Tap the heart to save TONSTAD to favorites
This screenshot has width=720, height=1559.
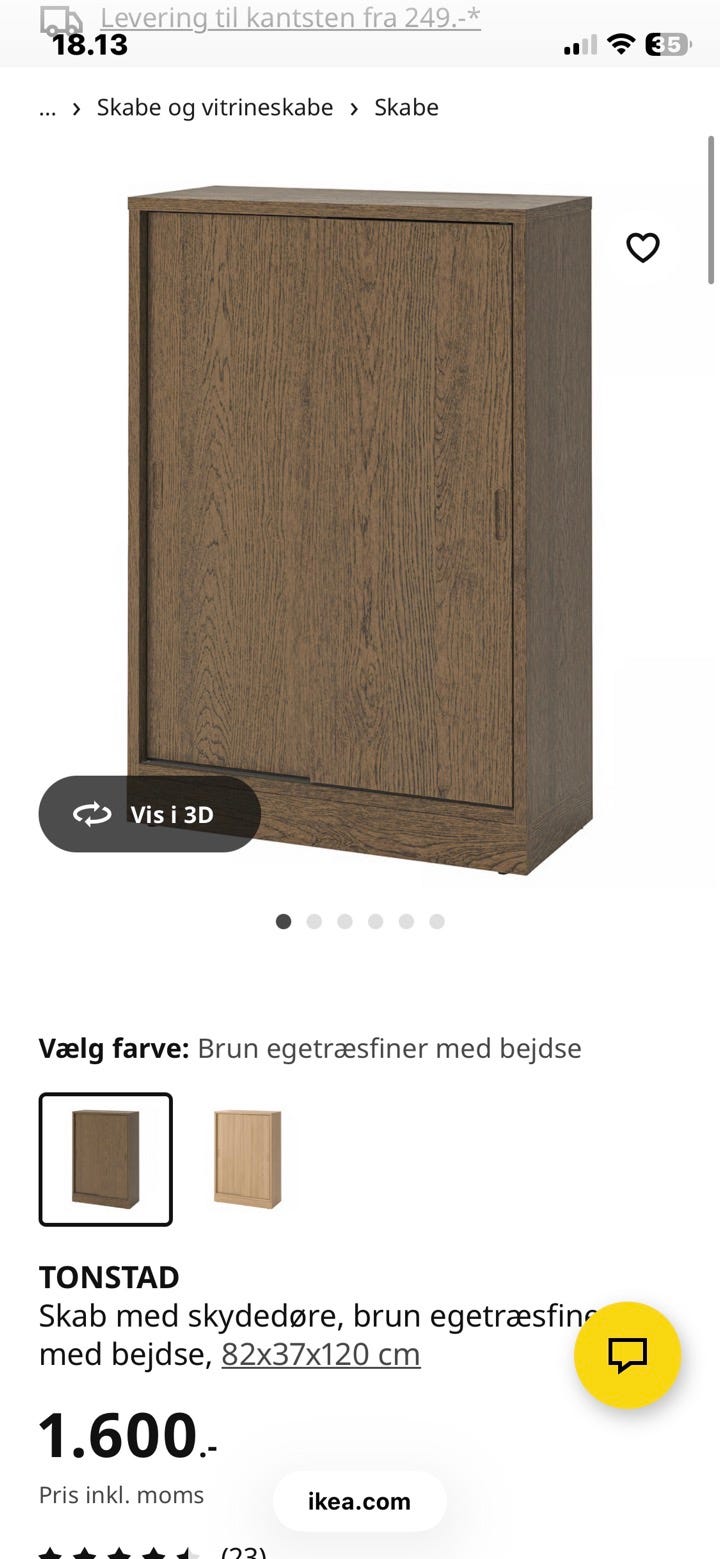click(644, 247)
